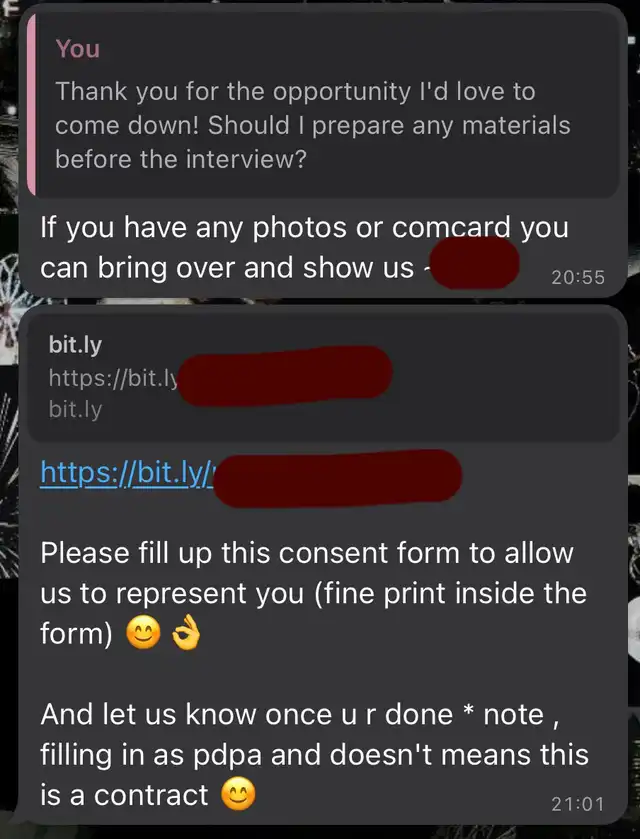
Task: Open the blue bit.ly link in message
Action: 125,472
